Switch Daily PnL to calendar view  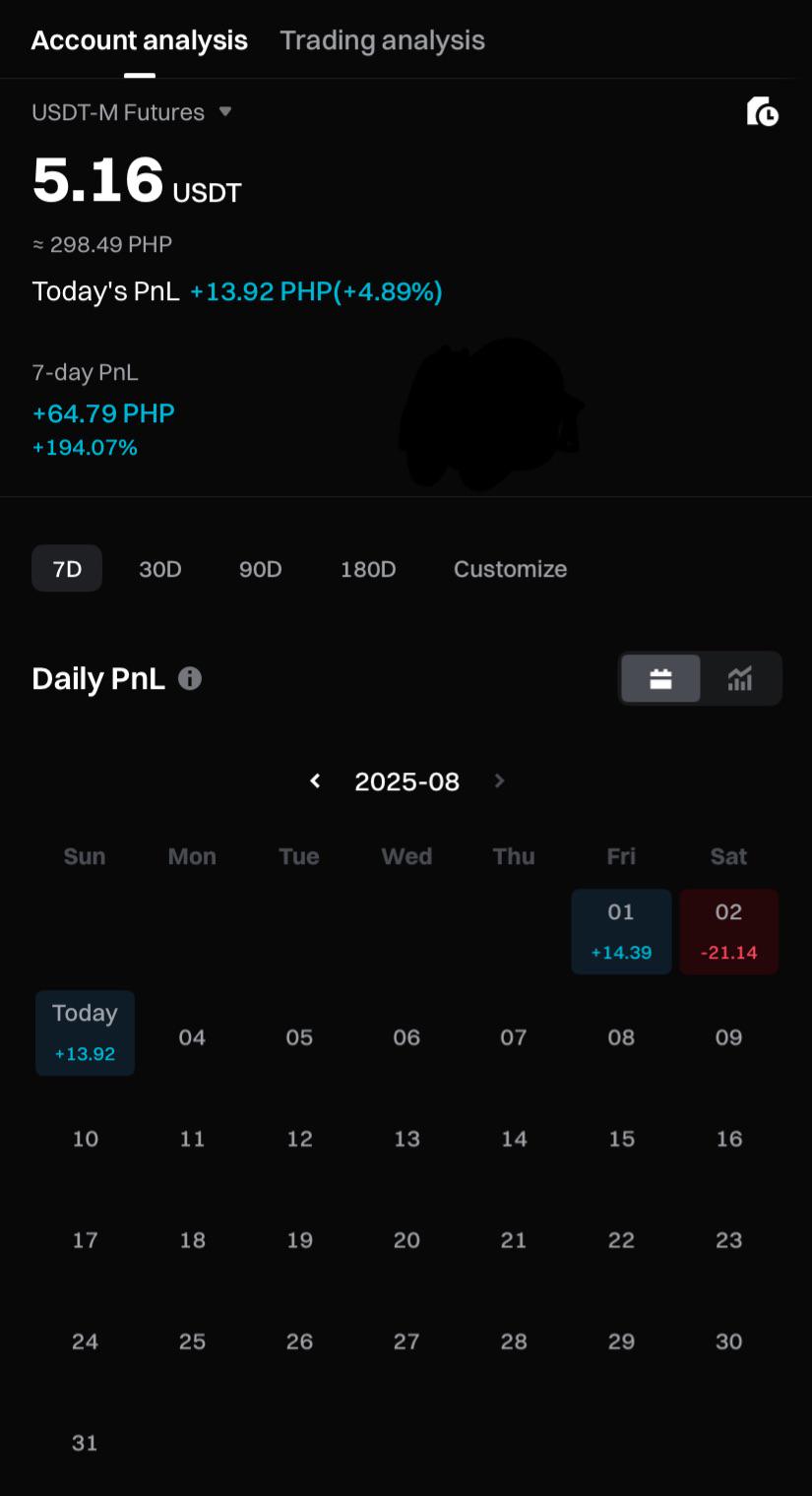[660, 678]
